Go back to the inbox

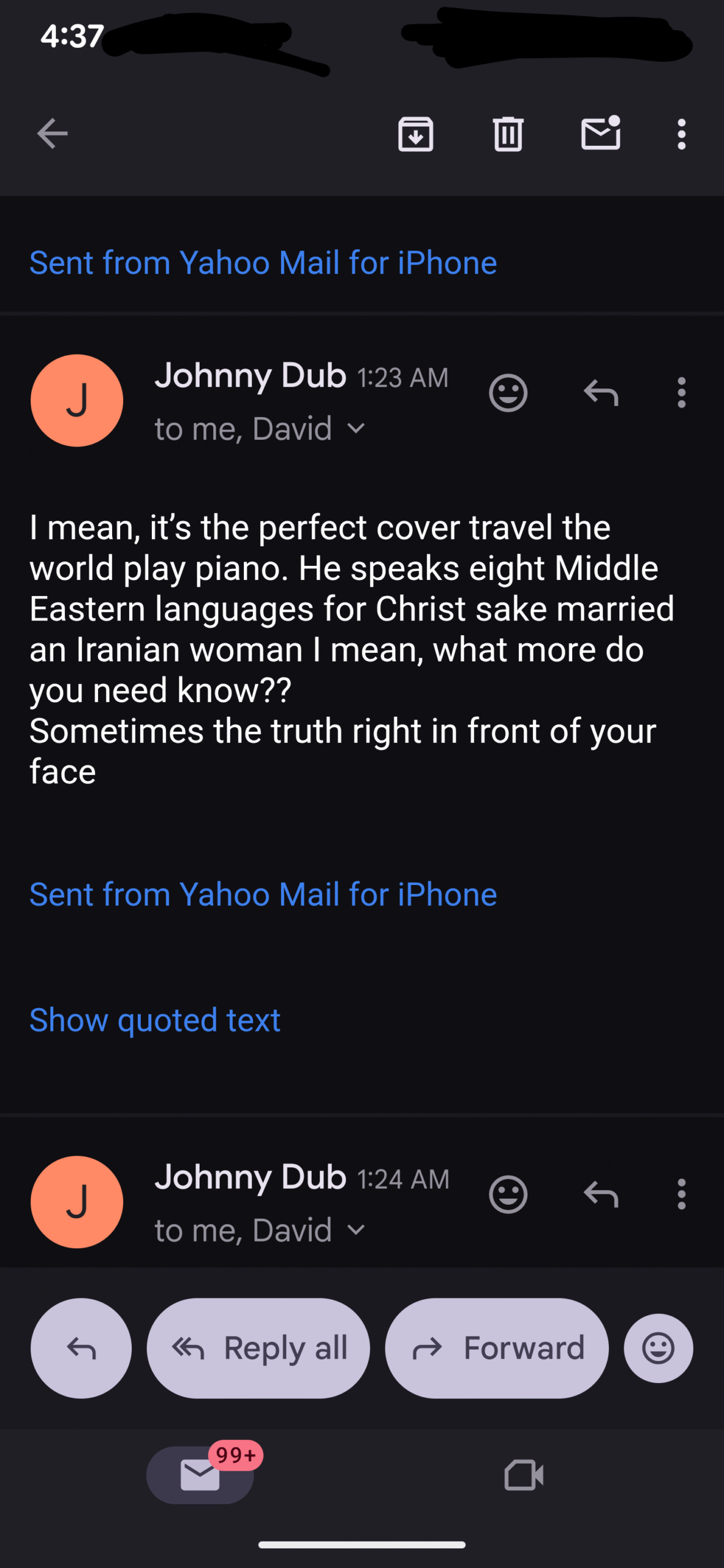click(52, 134)
